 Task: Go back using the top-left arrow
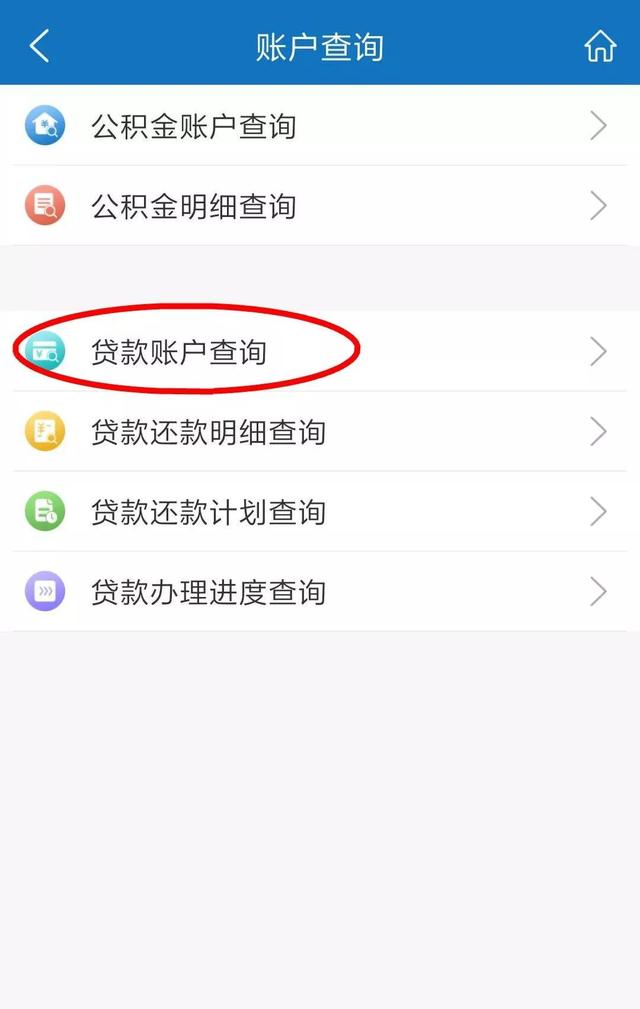pos(40,46)
